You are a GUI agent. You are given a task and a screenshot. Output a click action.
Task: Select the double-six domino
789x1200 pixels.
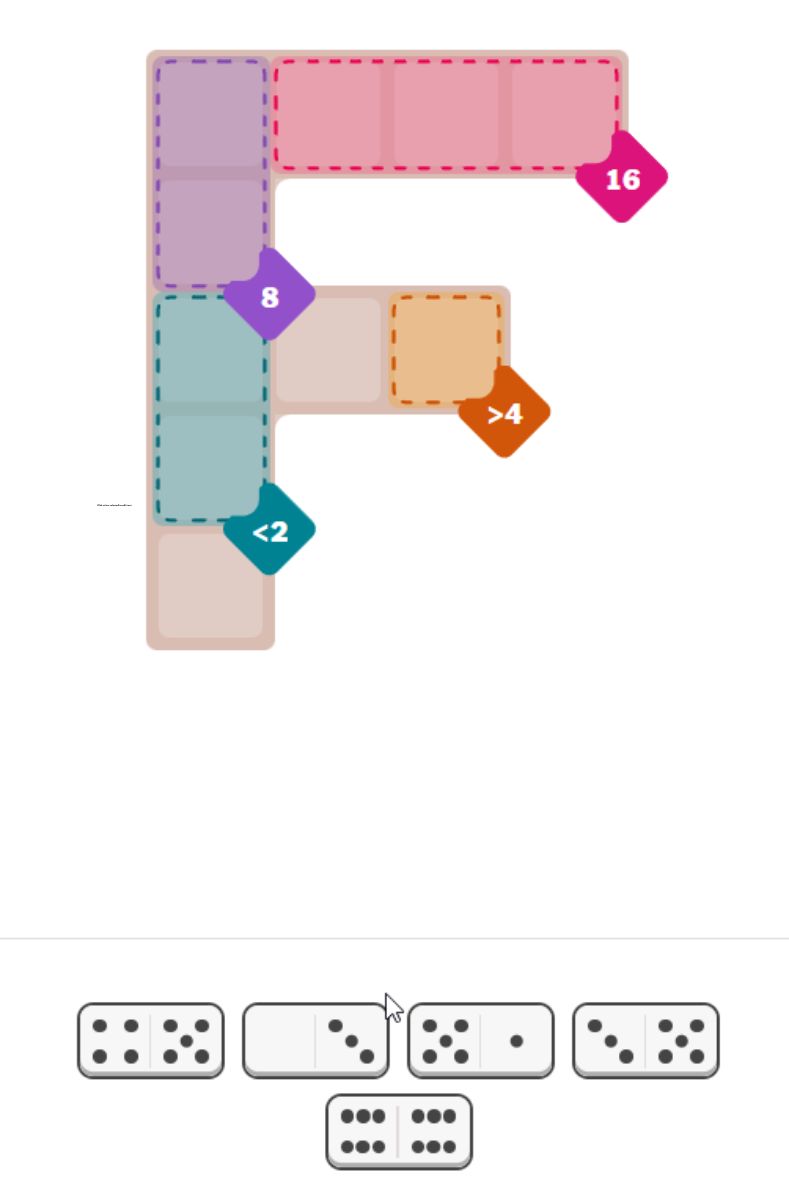[x=398, y=1131]
